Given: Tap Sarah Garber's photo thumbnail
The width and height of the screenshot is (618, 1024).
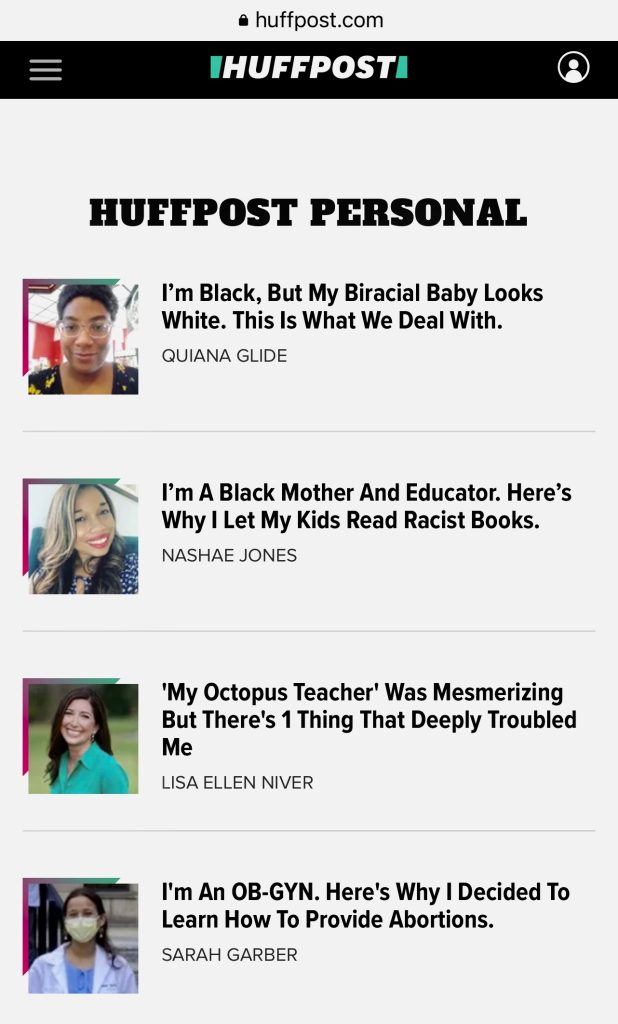Looking at the screenshot, I should [81, 936].
